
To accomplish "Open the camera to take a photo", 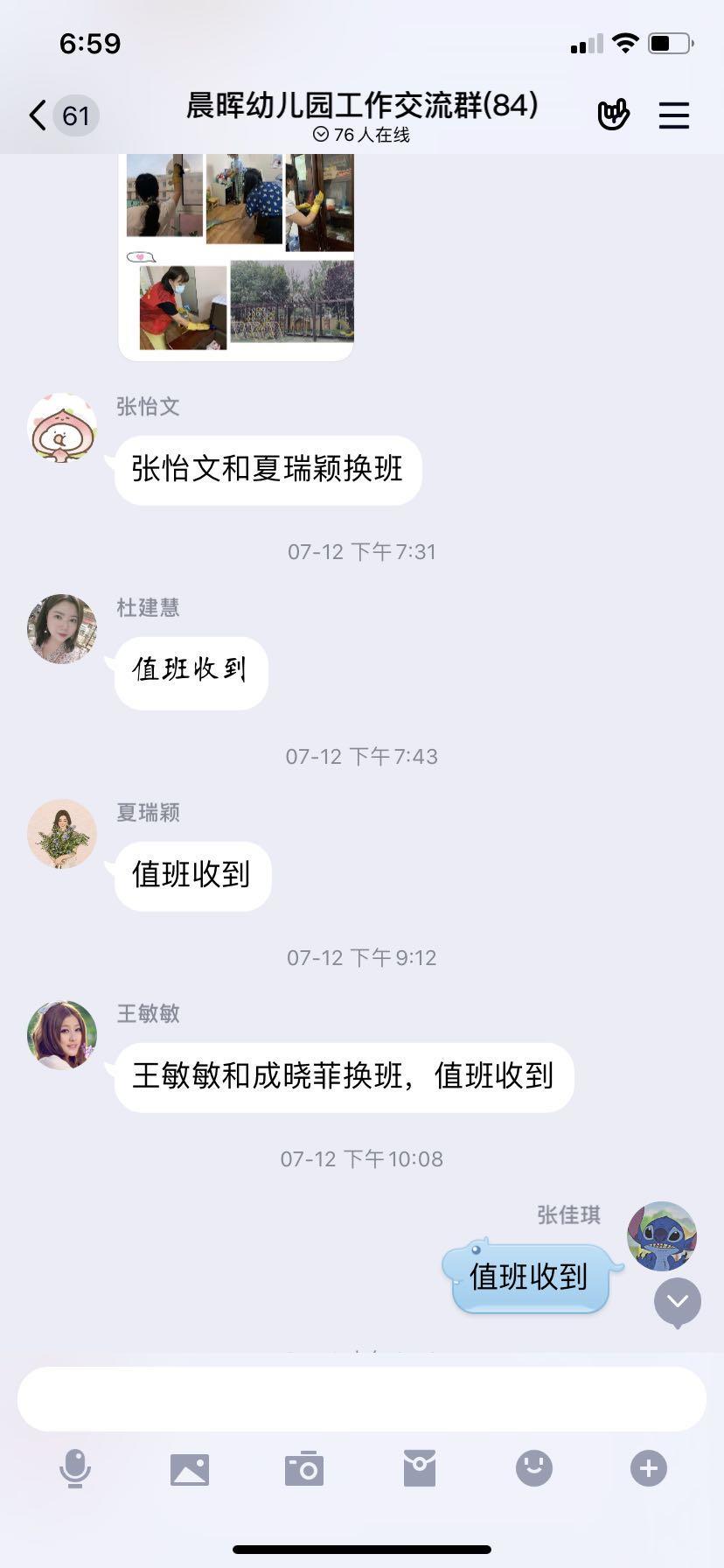I will click(x=304, y=1468).
